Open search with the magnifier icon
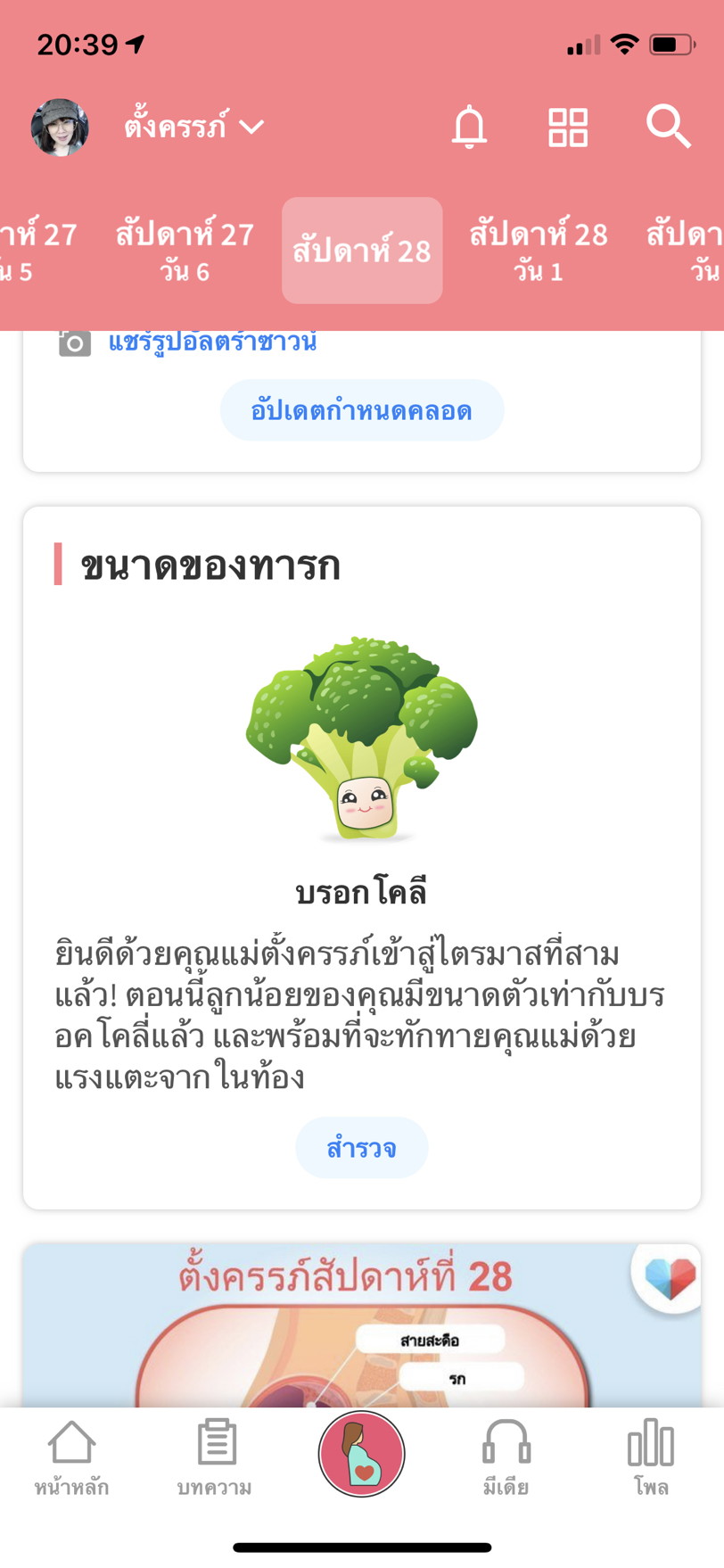This screenshot has height=1568, width=724. [668, 127]
